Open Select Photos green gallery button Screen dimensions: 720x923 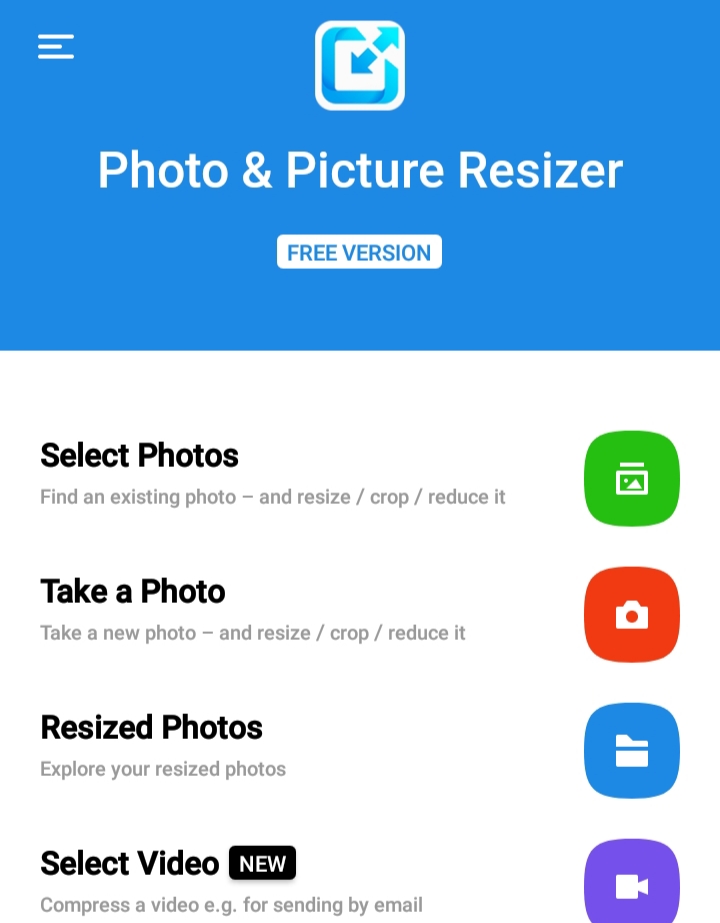pos(631,478)
